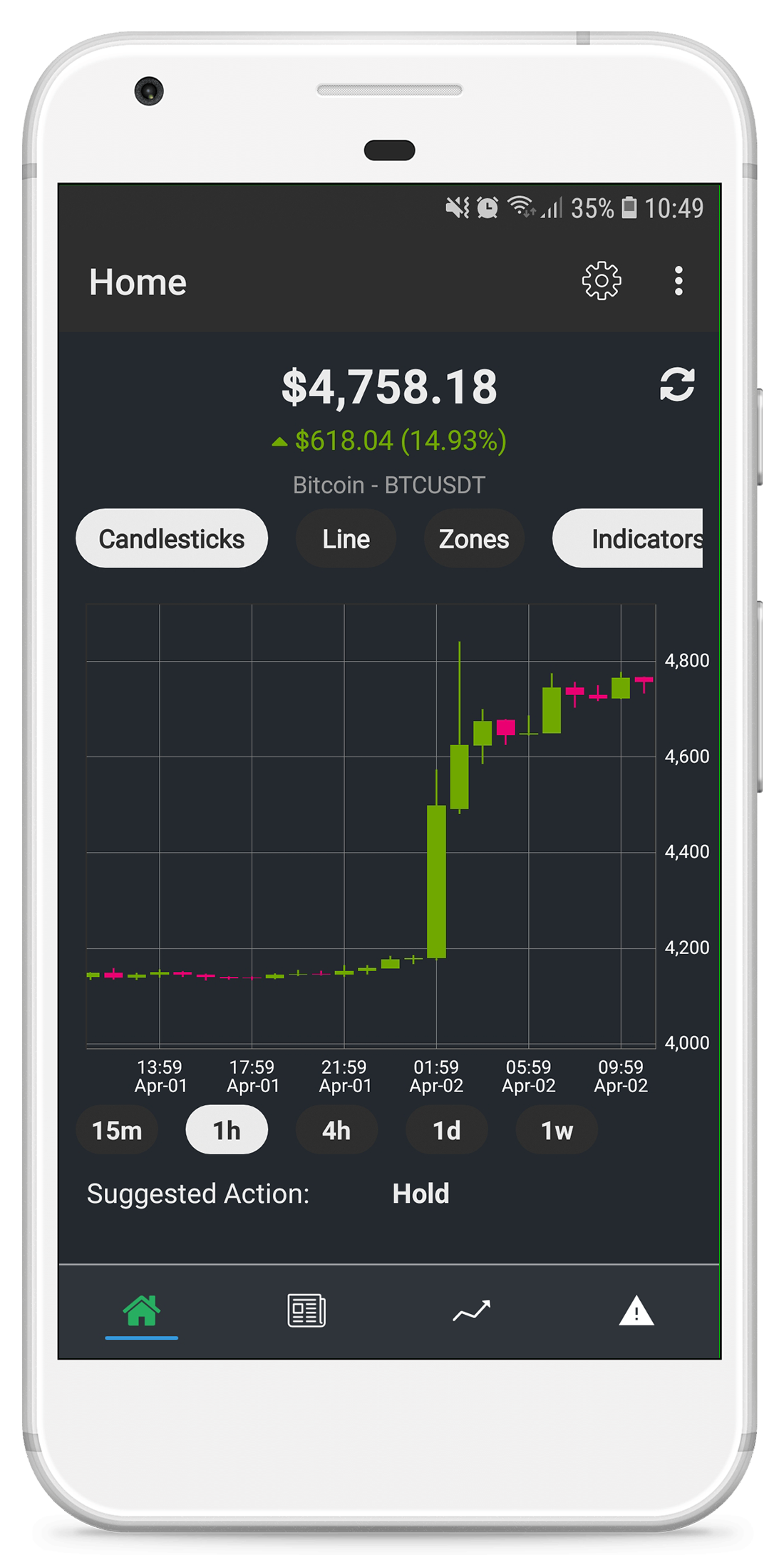Change the interval to 4h
The image size is (784, 1555).
[336, 1130]
